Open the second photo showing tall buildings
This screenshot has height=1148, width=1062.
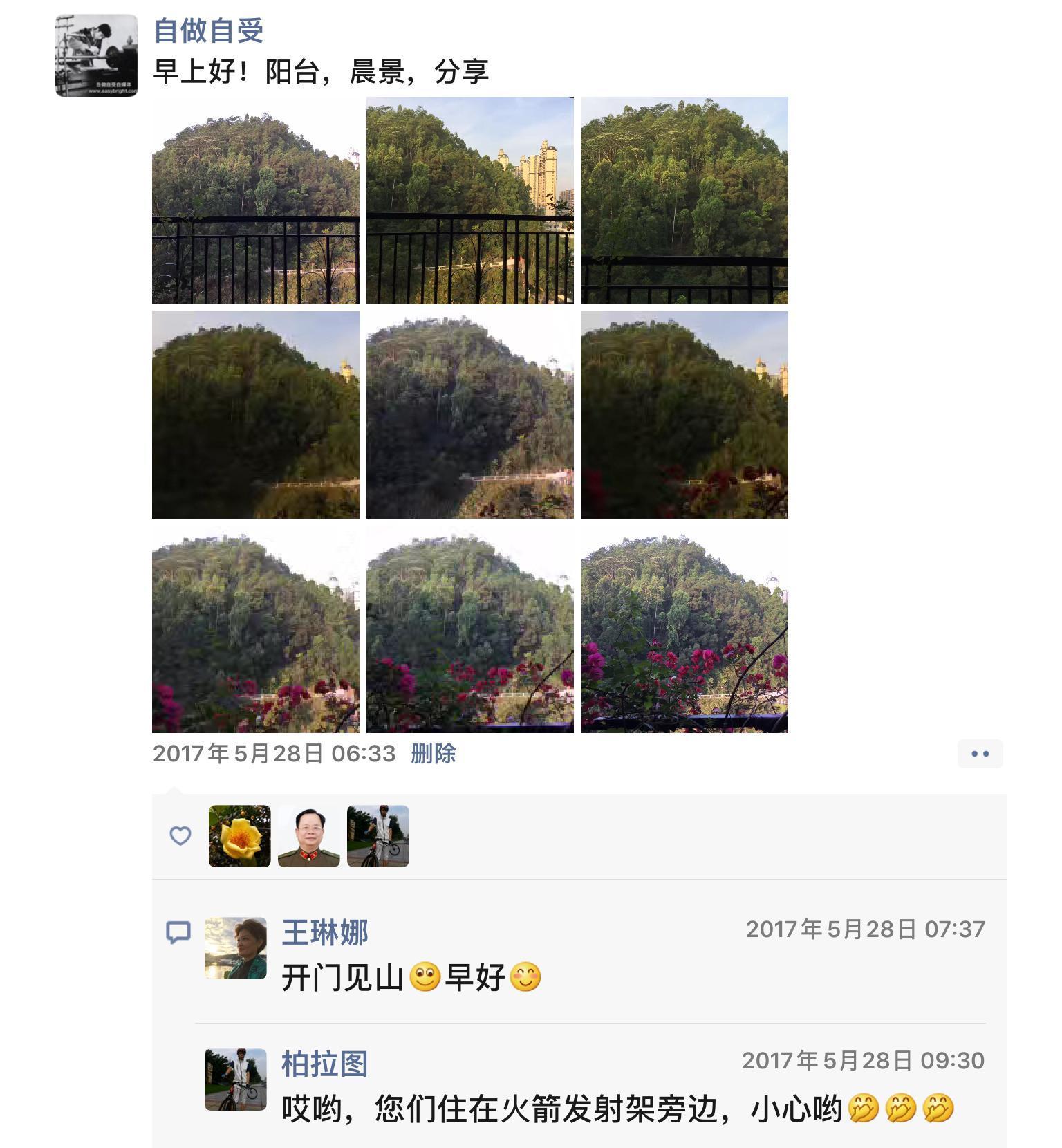tap(469, 201)
